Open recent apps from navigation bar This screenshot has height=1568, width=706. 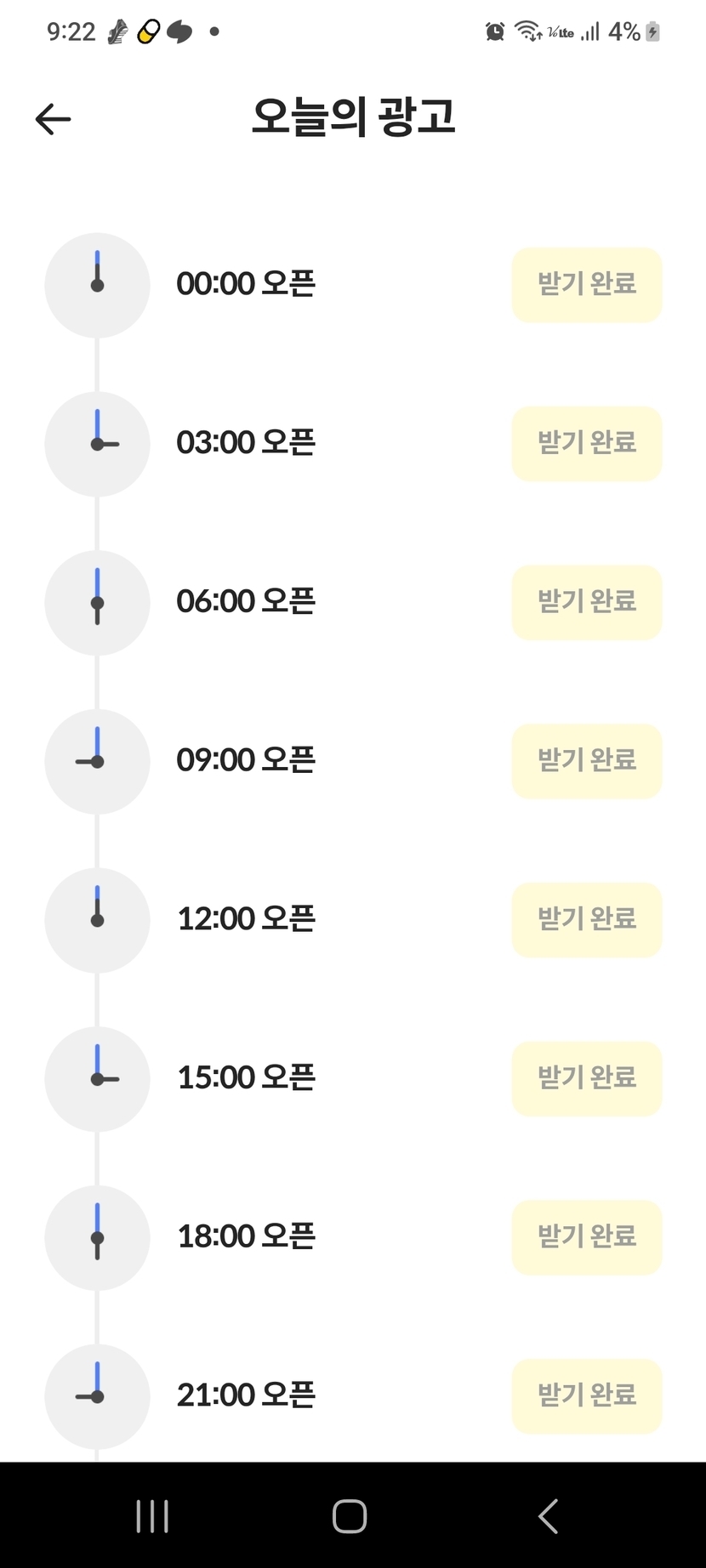coord(152,1516)
